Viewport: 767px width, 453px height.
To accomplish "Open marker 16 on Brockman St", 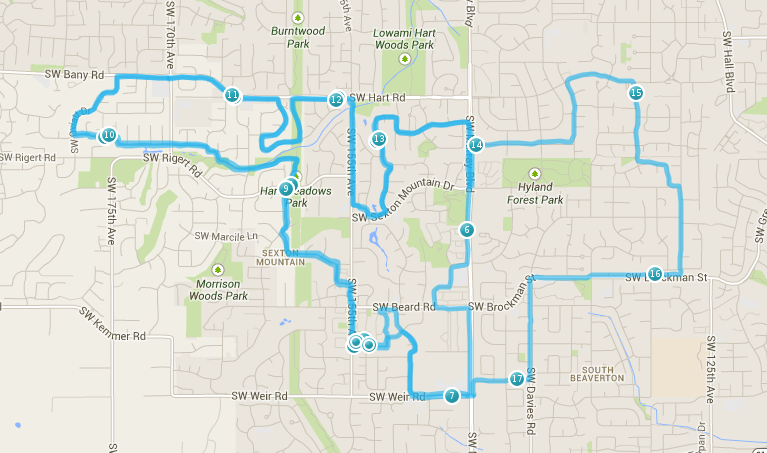I will click(654, 274).
